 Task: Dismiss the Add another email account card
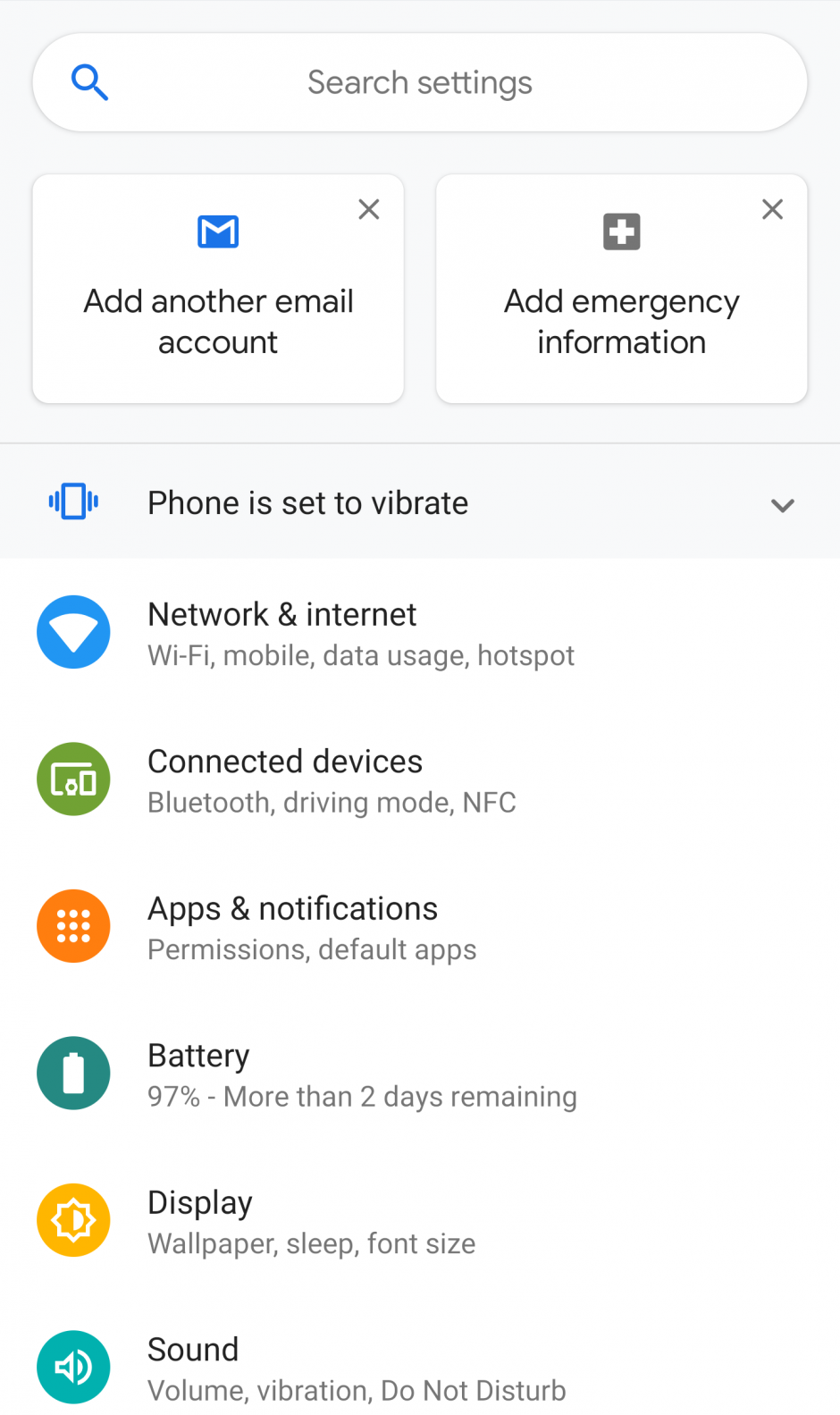coord(368,209)
